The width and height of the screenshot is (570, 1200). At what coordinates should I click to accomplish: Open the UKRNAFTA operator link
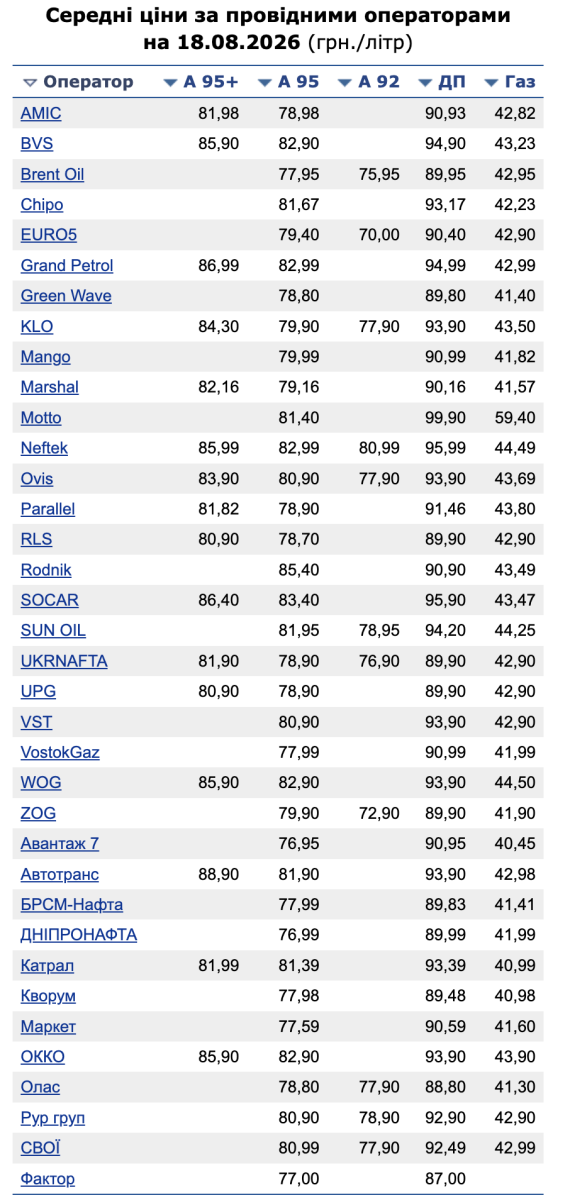[x=64, y=661]
